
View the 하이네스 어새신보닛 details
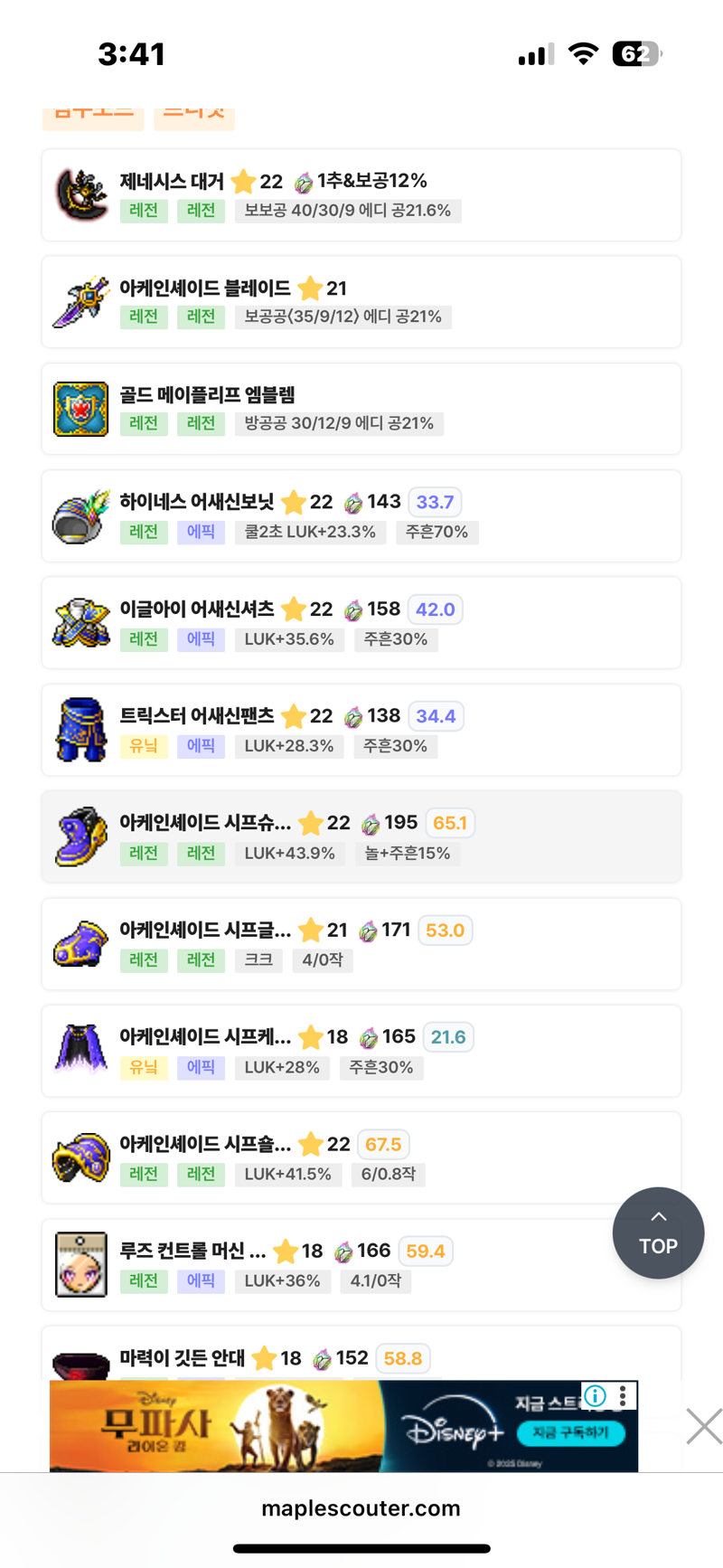coord(361,515)
